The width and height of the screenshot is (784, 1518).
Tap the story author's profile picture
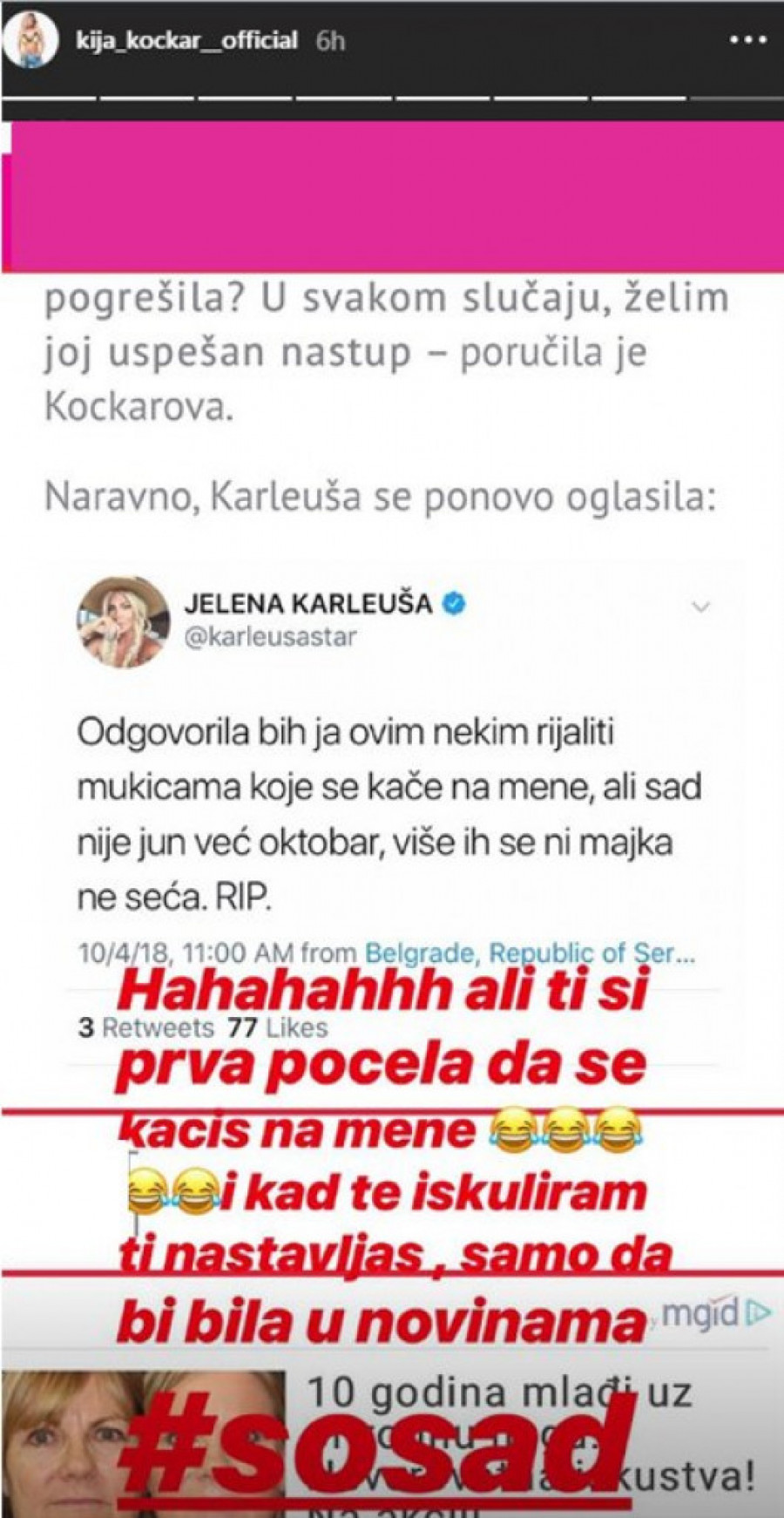coord(32,41)
